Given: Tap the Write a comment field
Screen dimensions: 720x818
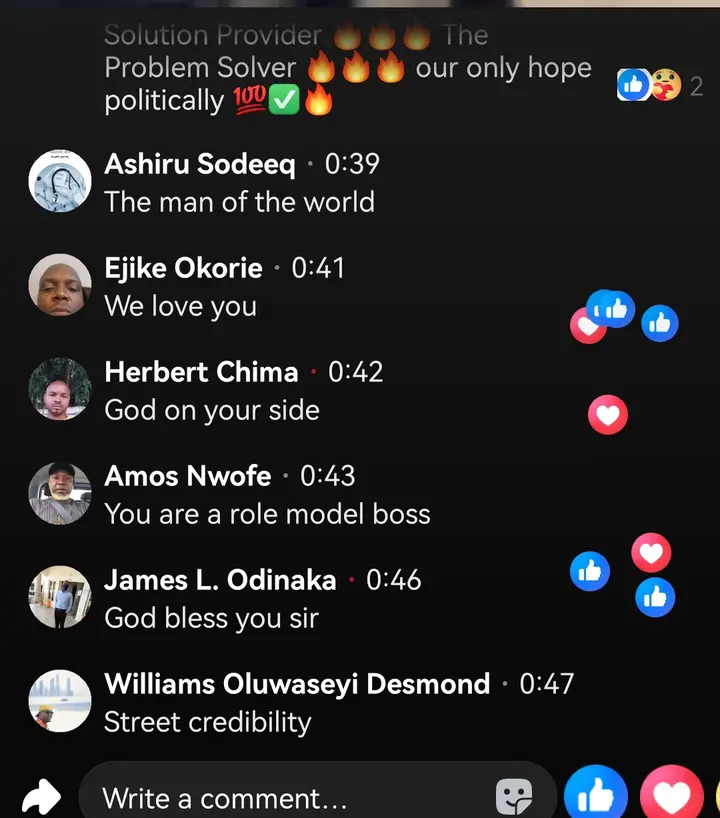Looking at the screenshot, I should pos(290,798).
